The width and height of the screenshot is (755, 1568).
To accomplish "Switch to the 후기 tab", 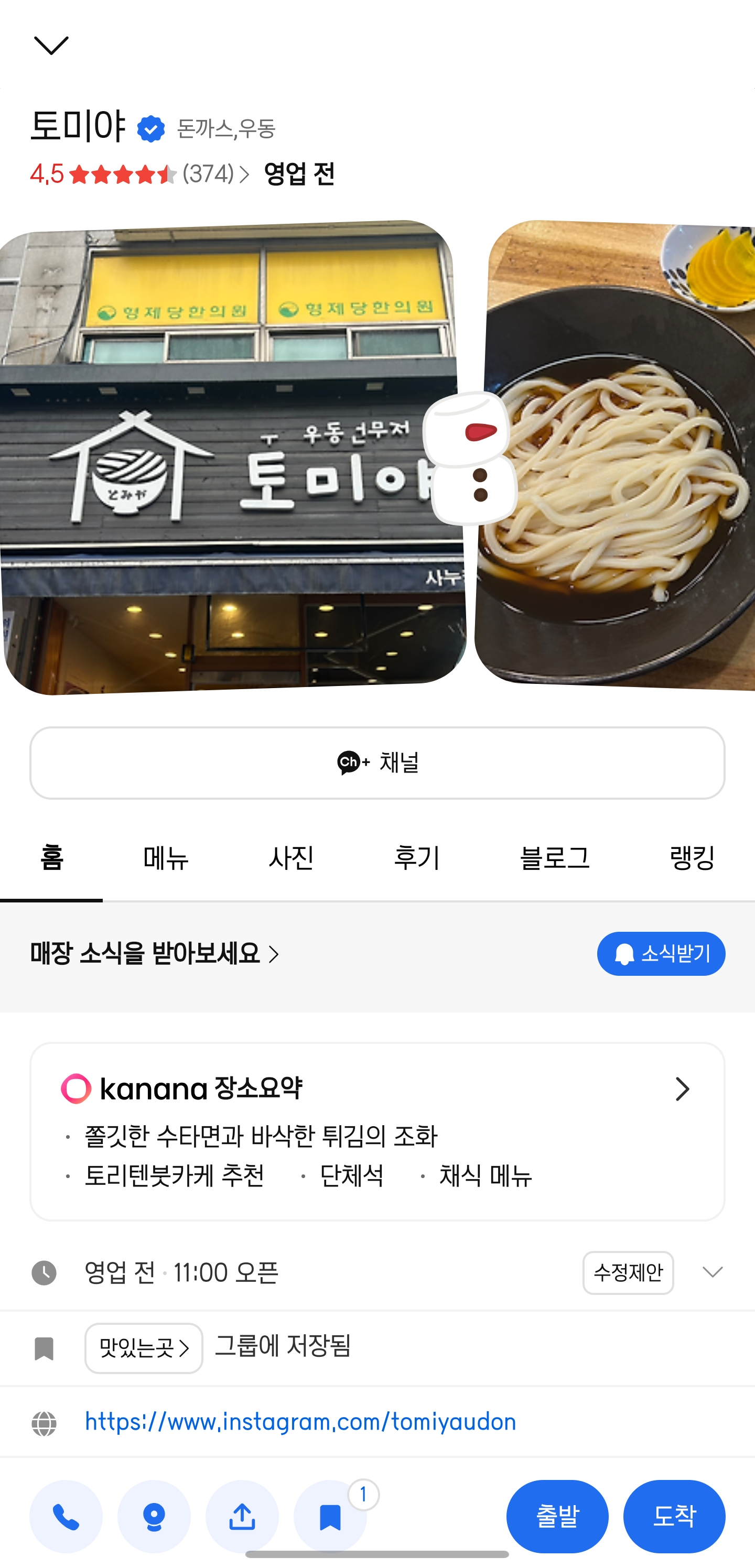I will click(x=416, y=858).
